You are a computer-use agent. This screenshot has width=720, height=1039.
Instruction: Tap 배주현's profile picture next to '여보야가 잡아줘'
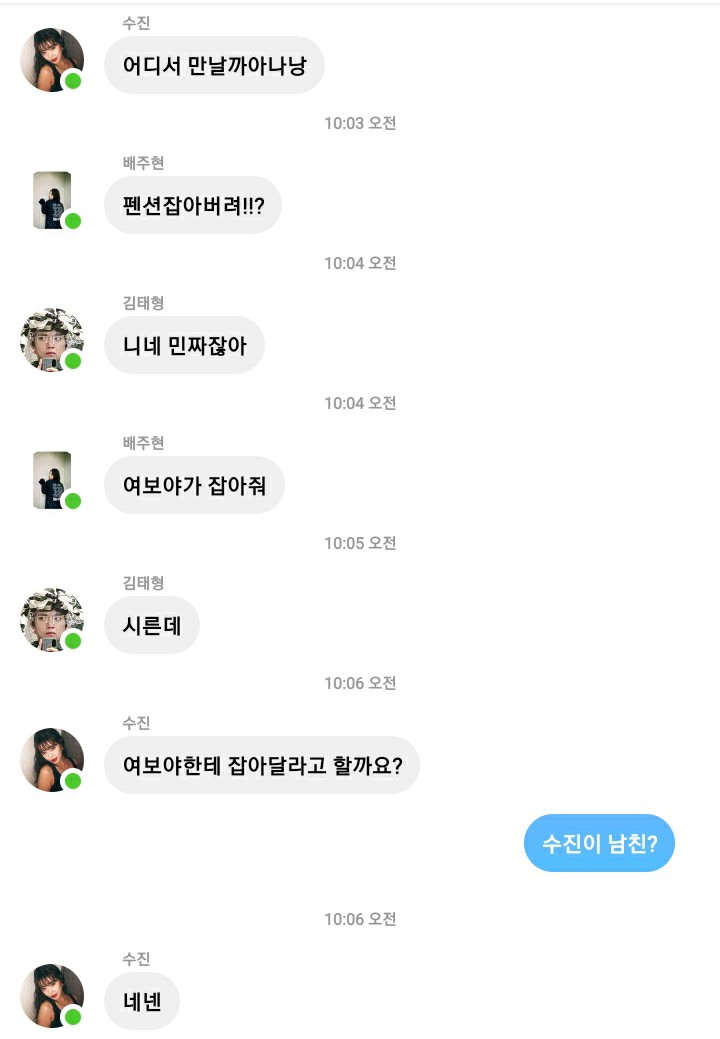(x=52, y=480)
